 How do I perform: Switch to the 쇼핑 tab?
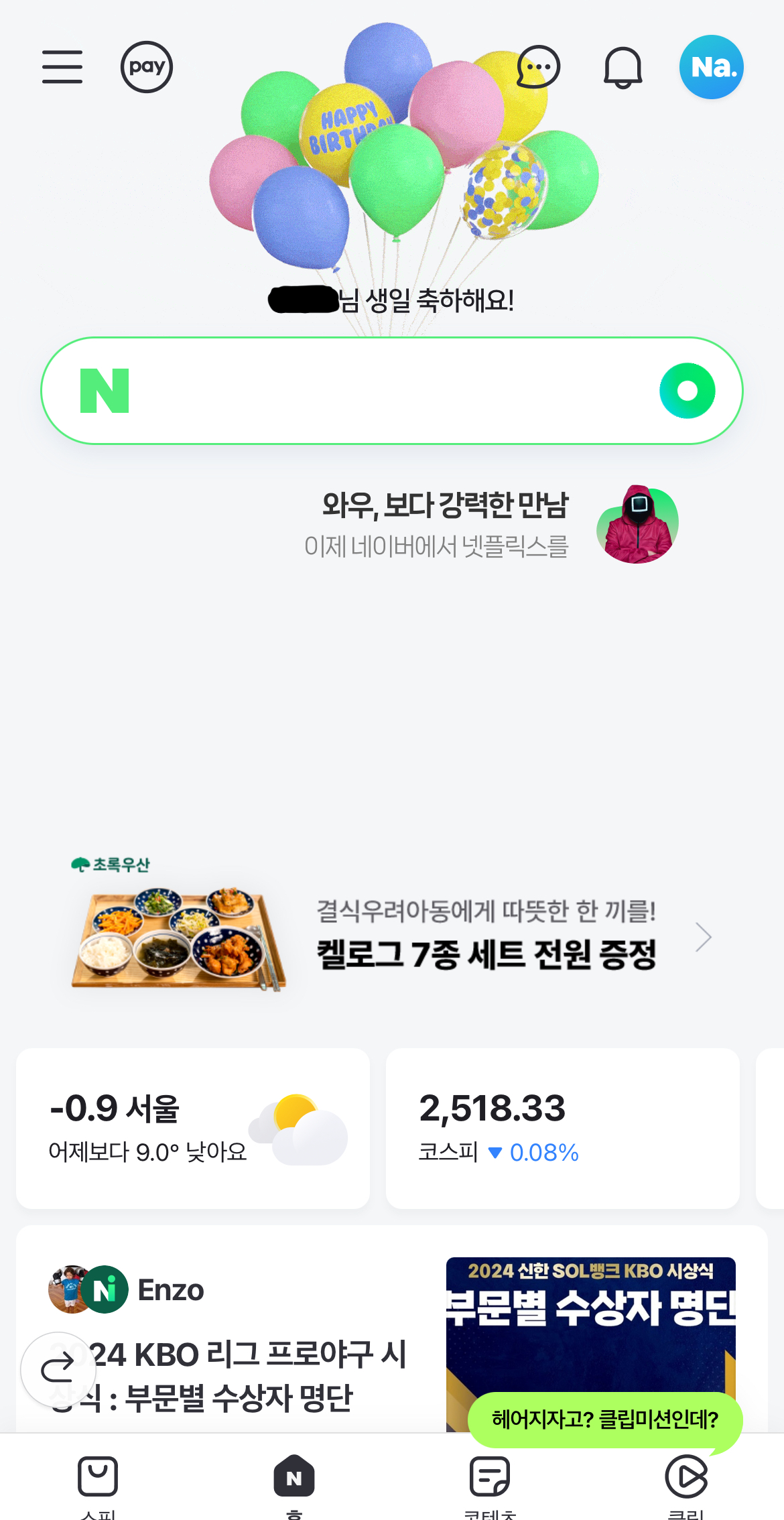click(98, 1482)
